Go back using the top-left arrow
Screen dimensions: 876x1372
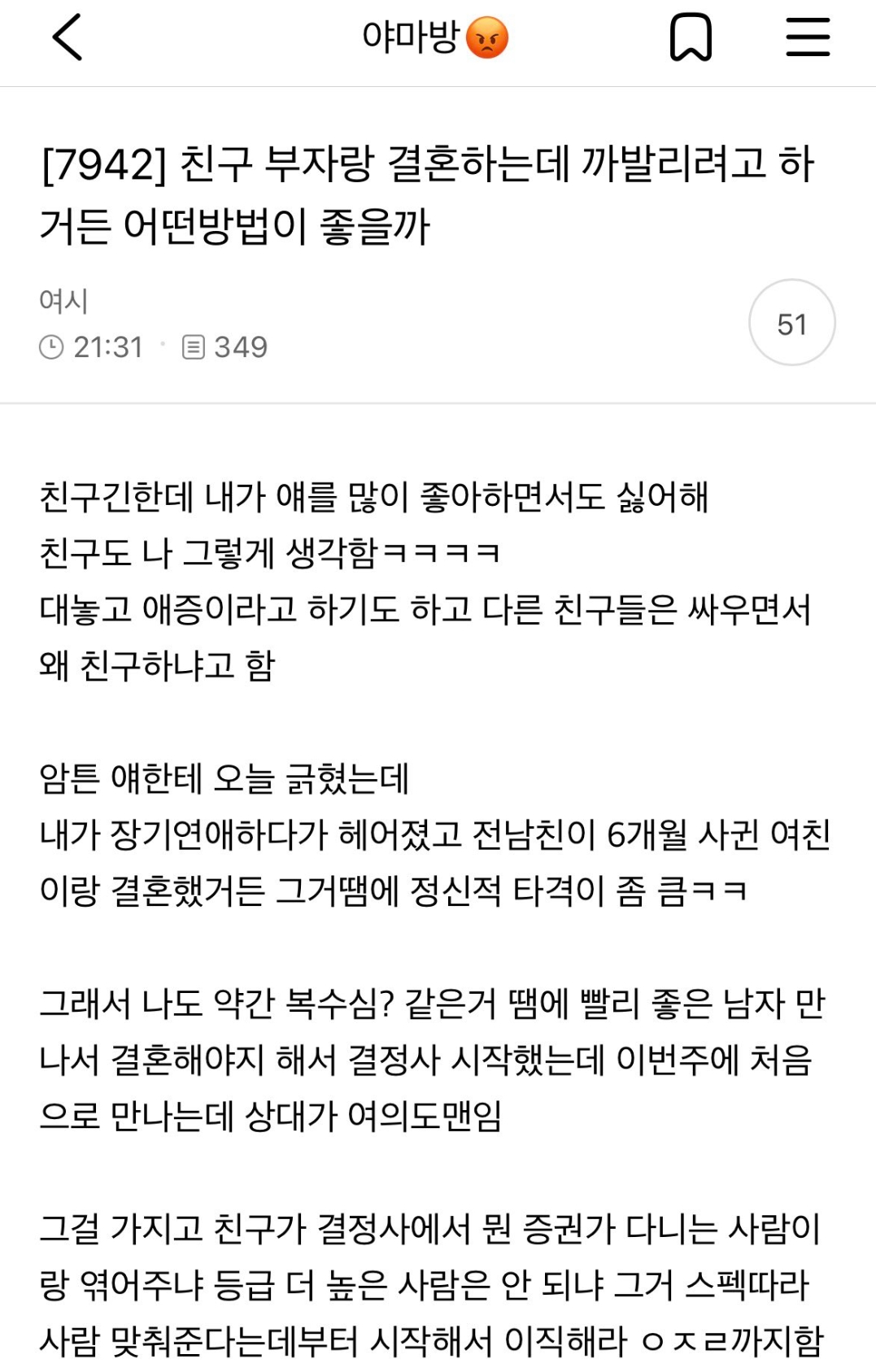coord(68,37)
